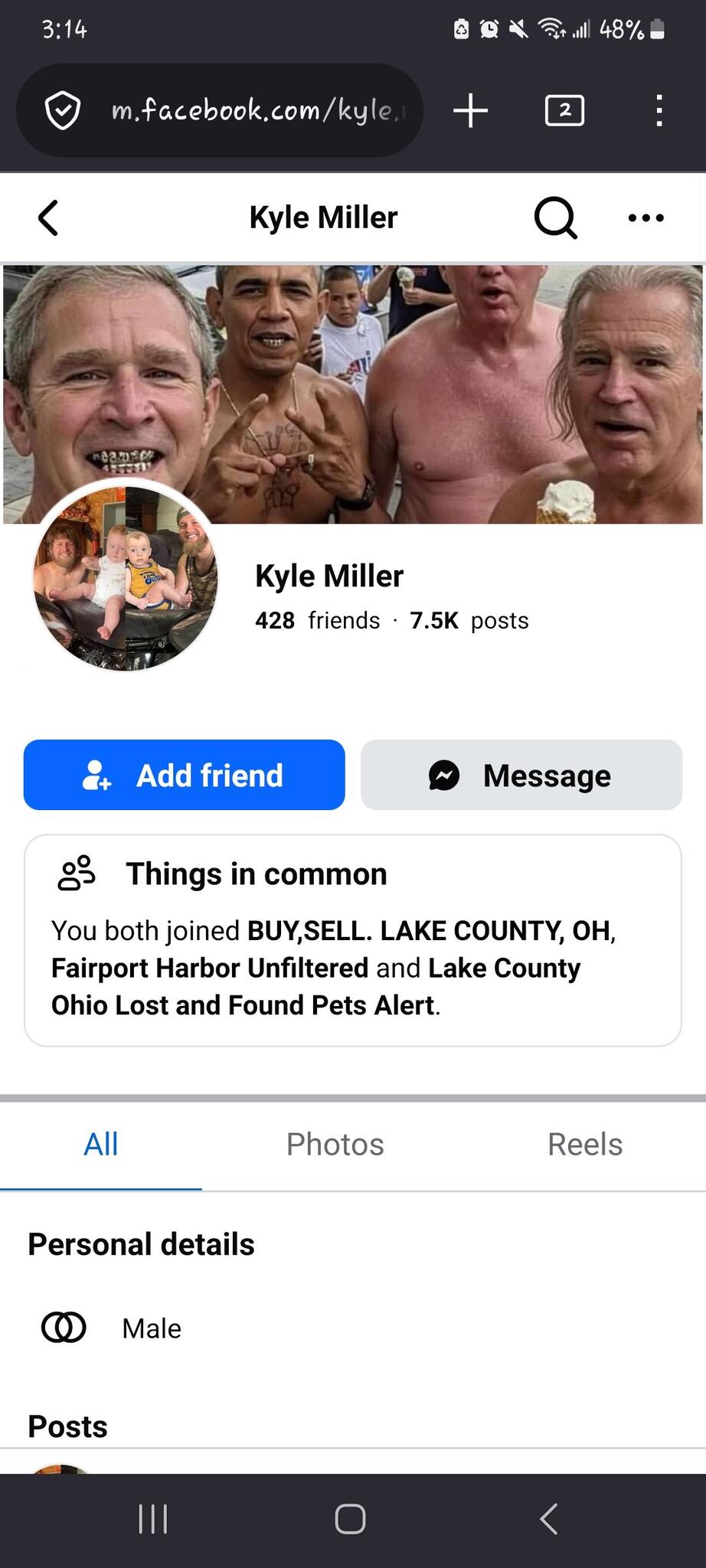Open BUY,SELL. LAKE COUNTY, OH group
The width and height of the screenshot is (706, 1568).
[x=430, y=930]
